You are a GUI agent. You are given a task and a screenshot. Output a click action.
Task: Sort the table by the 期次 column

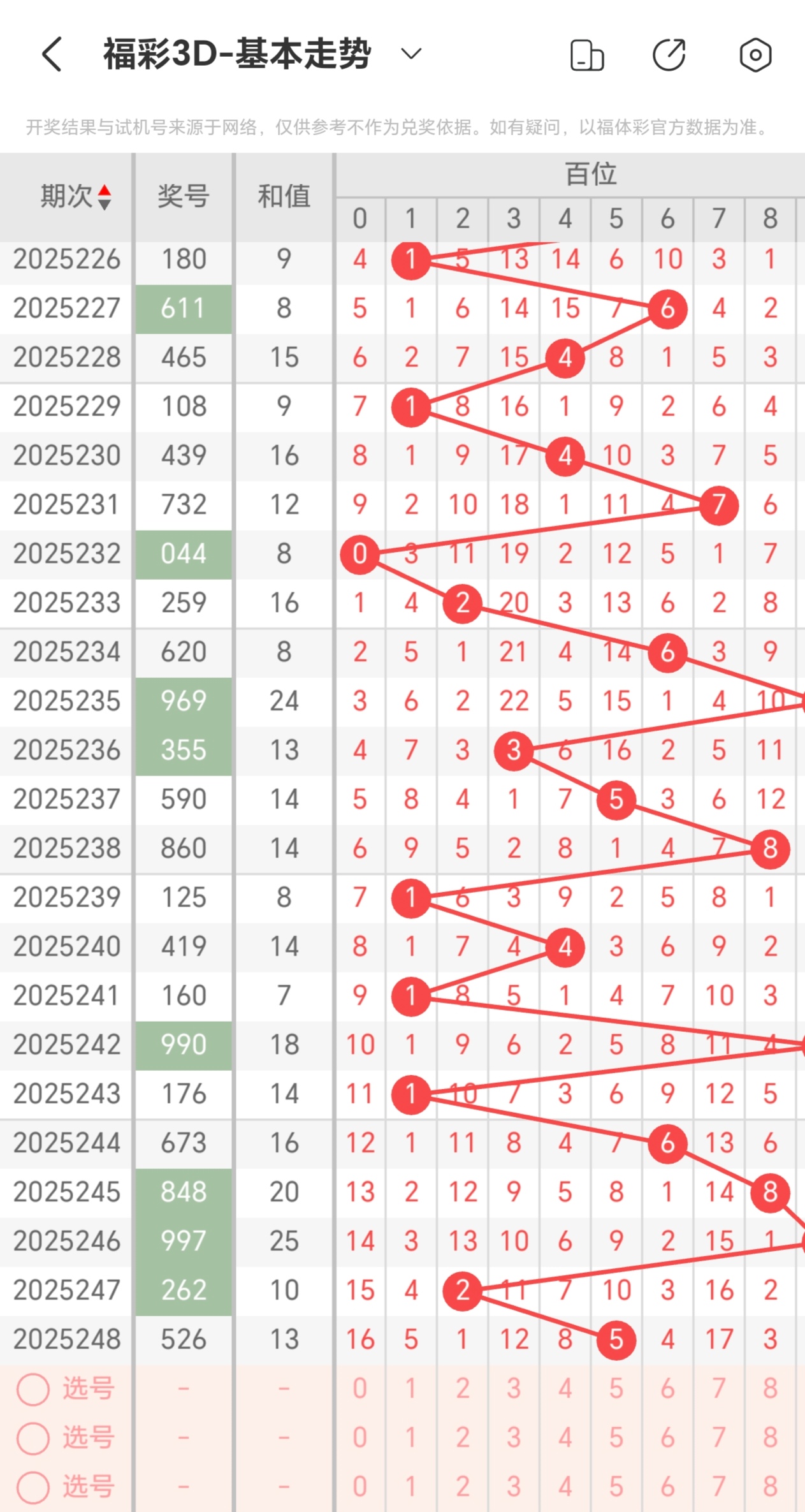click(x=75, y=196)
